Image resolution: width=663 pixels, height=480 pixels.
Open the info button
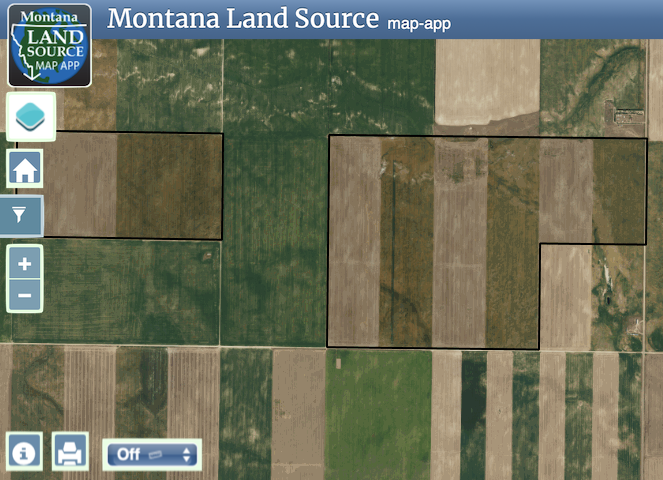pyautogui.click(x=25, y=452)
